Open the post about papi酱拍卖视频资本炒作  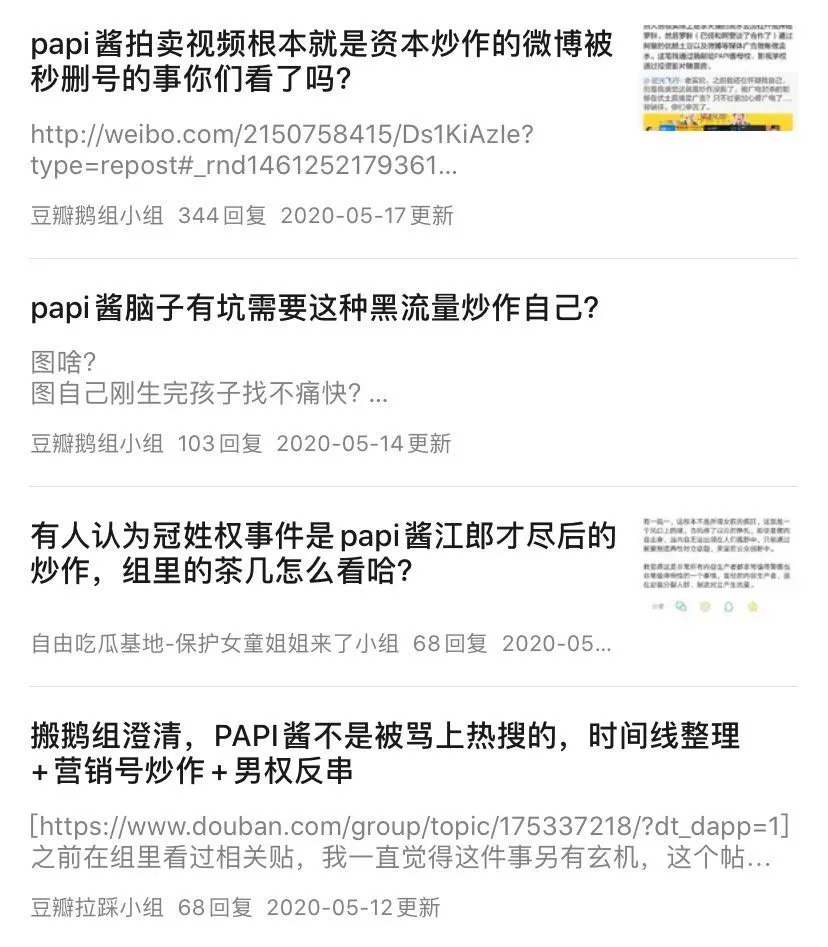[322, 60]
